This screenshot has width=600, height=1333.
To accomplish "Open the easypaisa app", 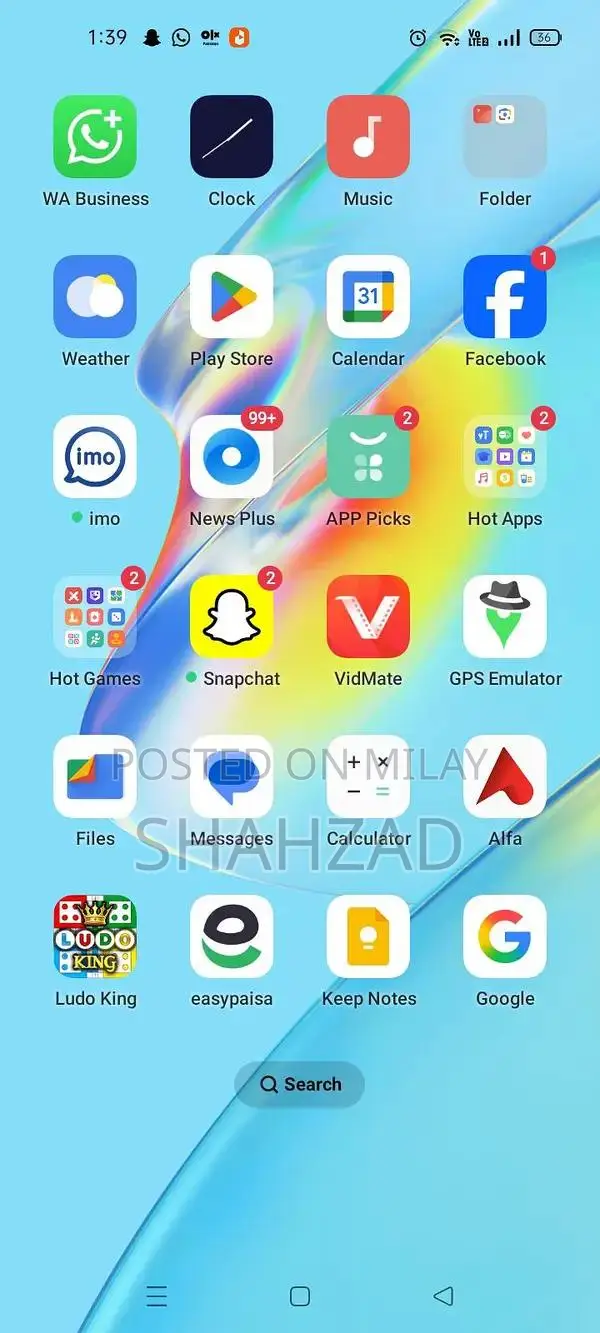I will coord(232,937).
